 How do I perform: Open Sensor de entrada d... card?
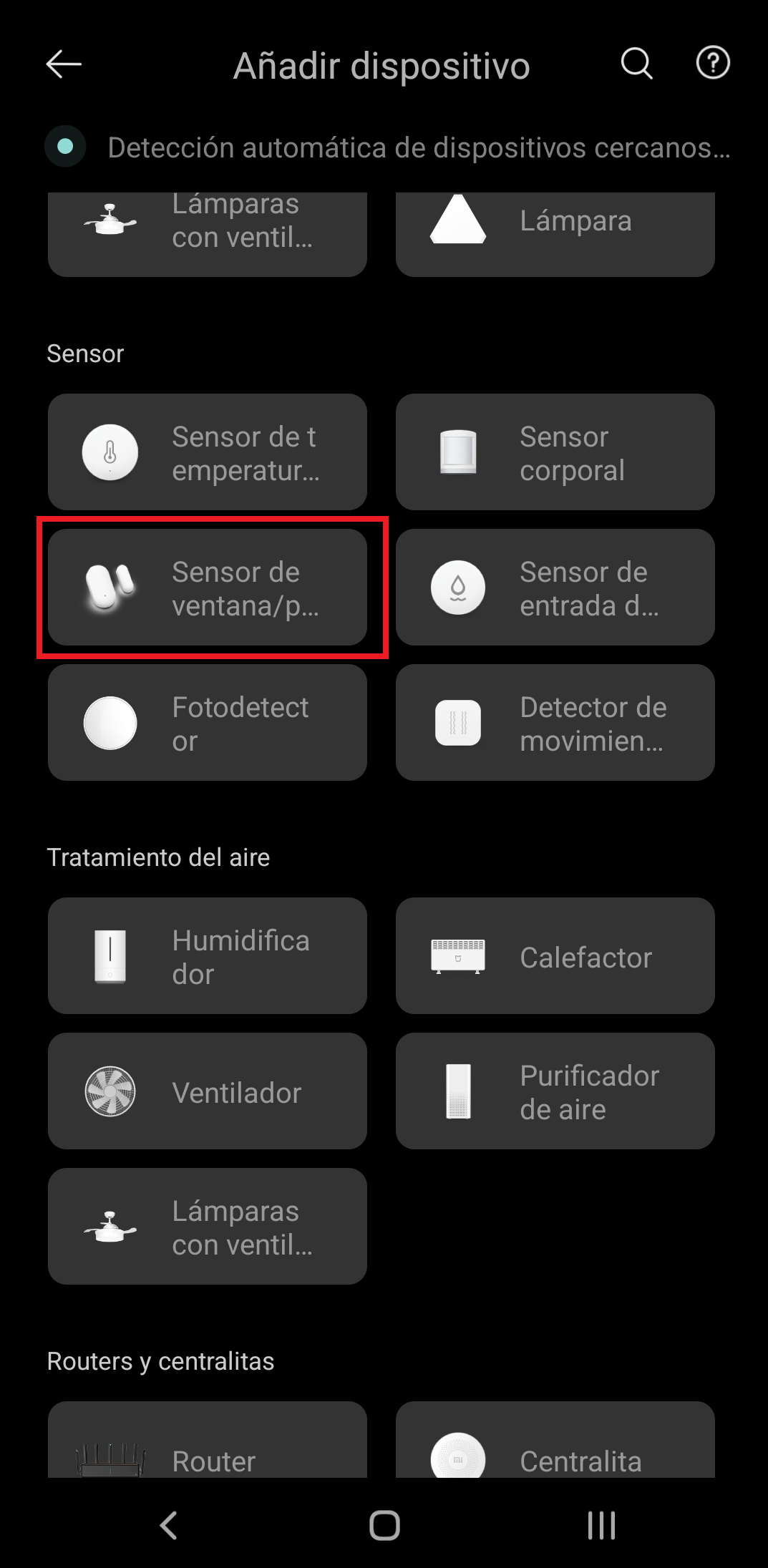point(555,588)
